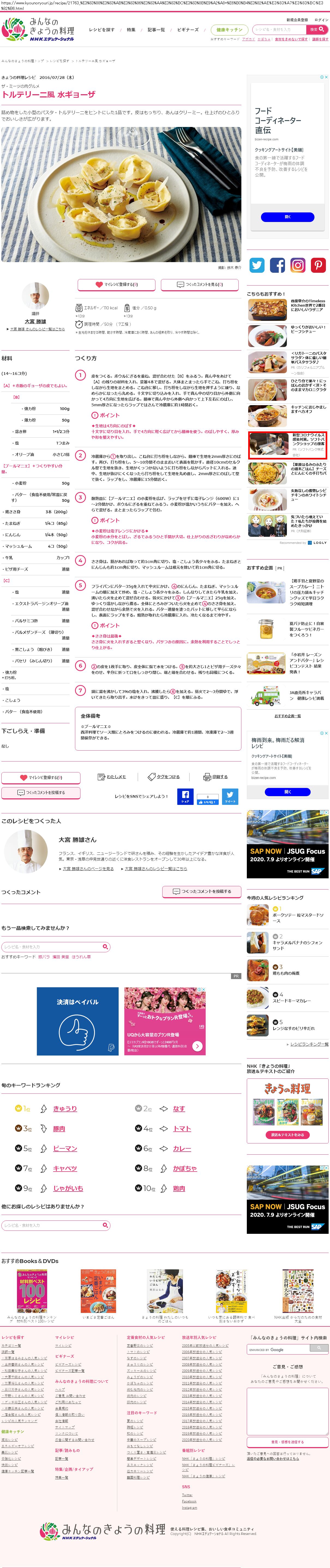Open the ログイン link
Viewport: 330px width, 1568px height.
(321, 20)
